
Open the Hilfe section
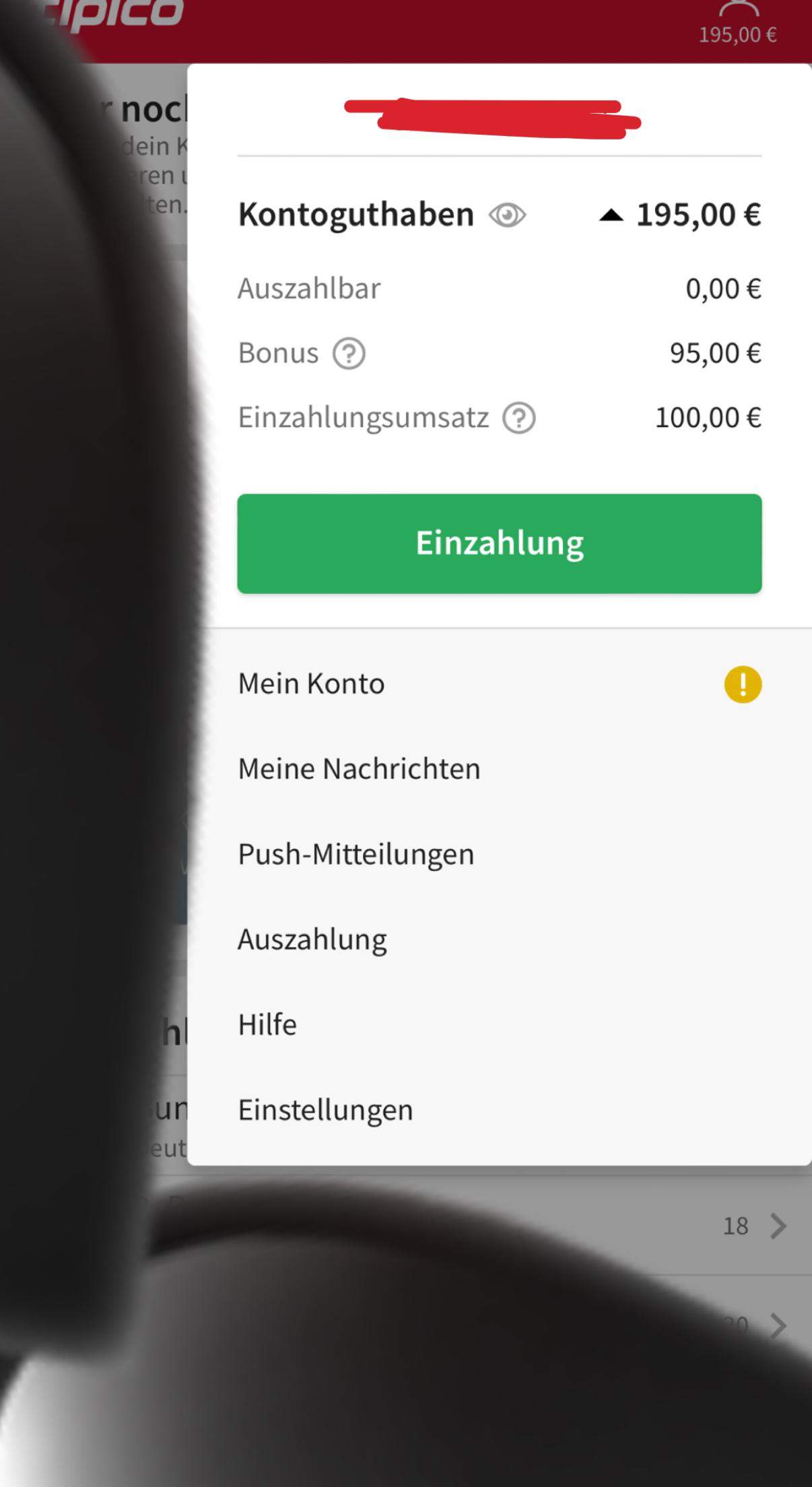(267, 1025)
